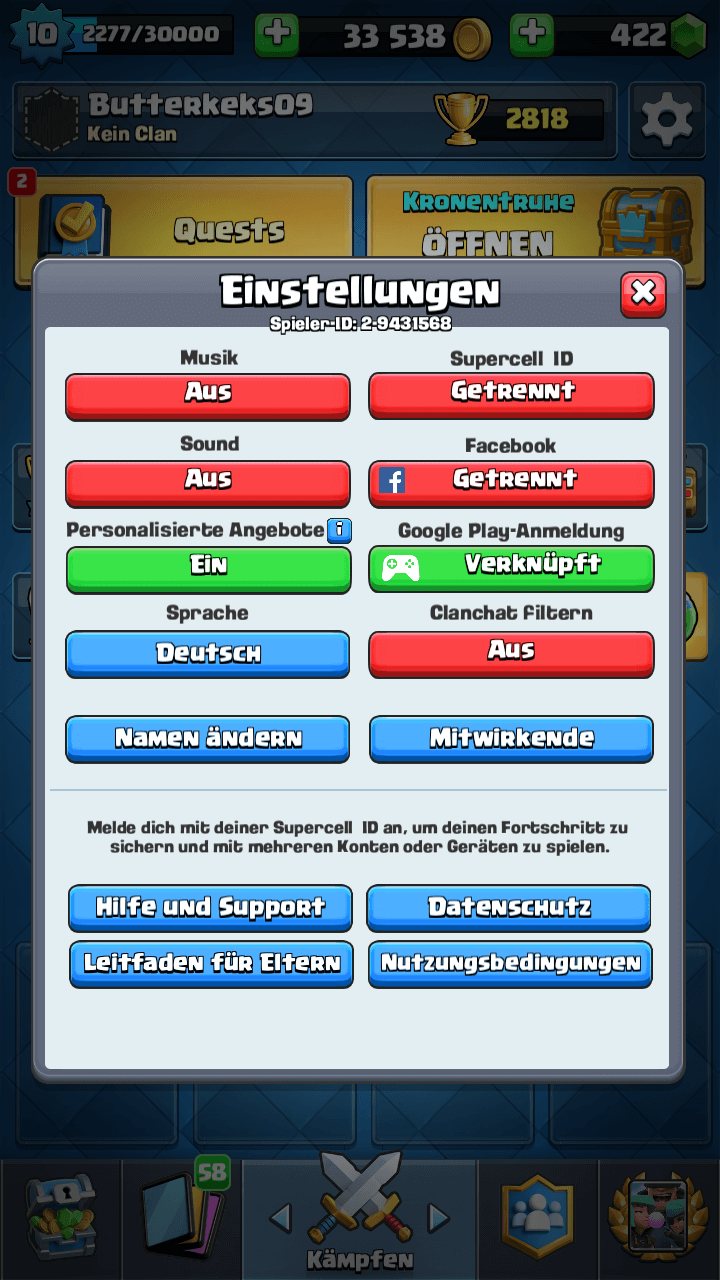This screenshot has height=1280, width=720.
Task: Turn off Personalisierte Angebote
Action: coord(208,567)
